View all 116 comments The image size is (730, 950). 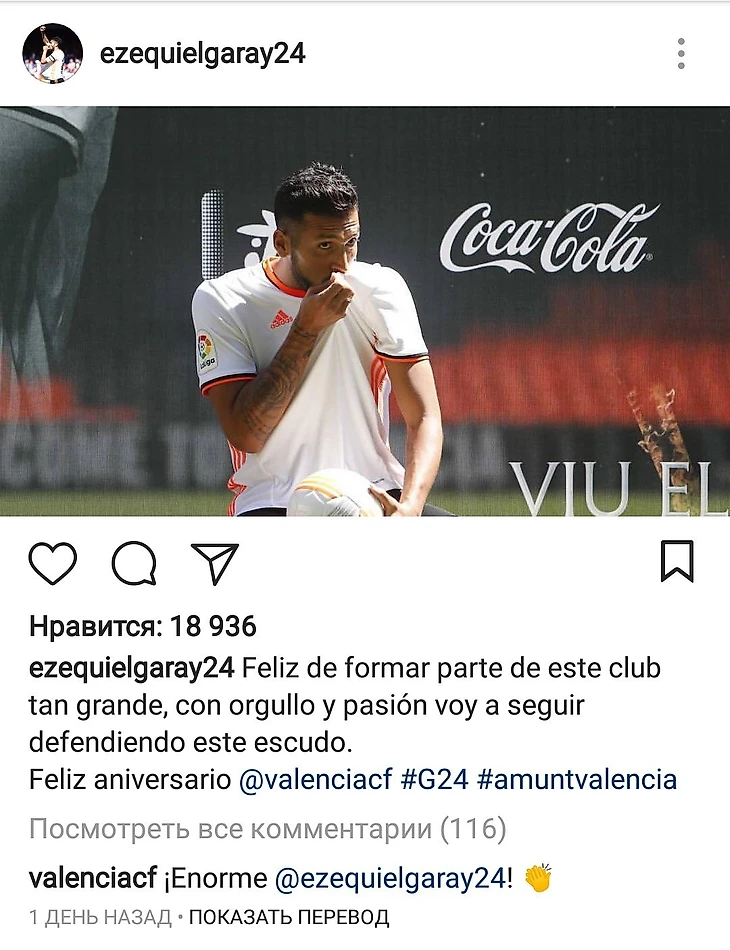coord(267,829)
